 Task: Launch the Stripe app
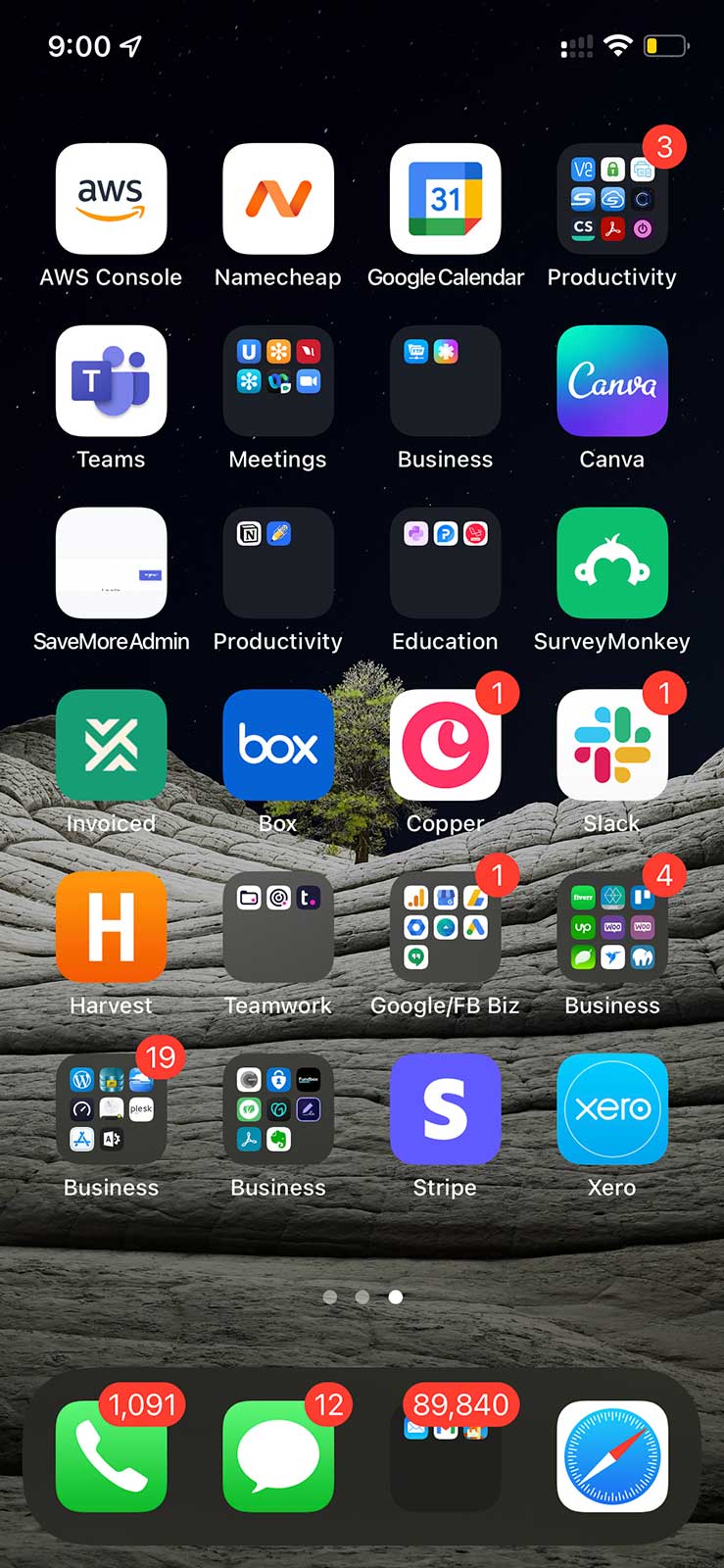[x=445, y=1109]
